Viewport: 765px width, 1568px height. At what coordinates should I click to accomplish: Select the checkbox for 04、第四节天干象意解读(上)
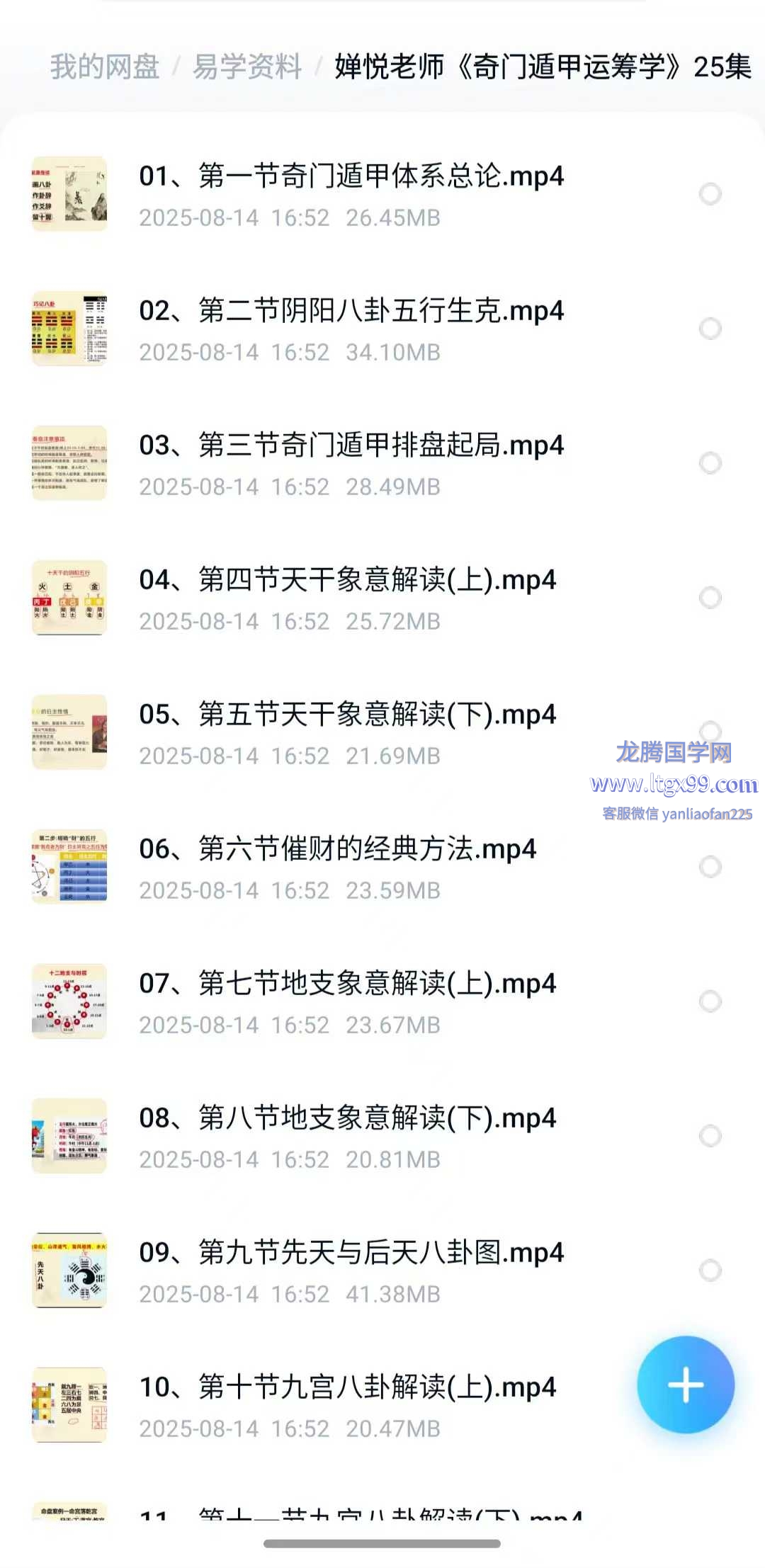click(x=710, y=598)
